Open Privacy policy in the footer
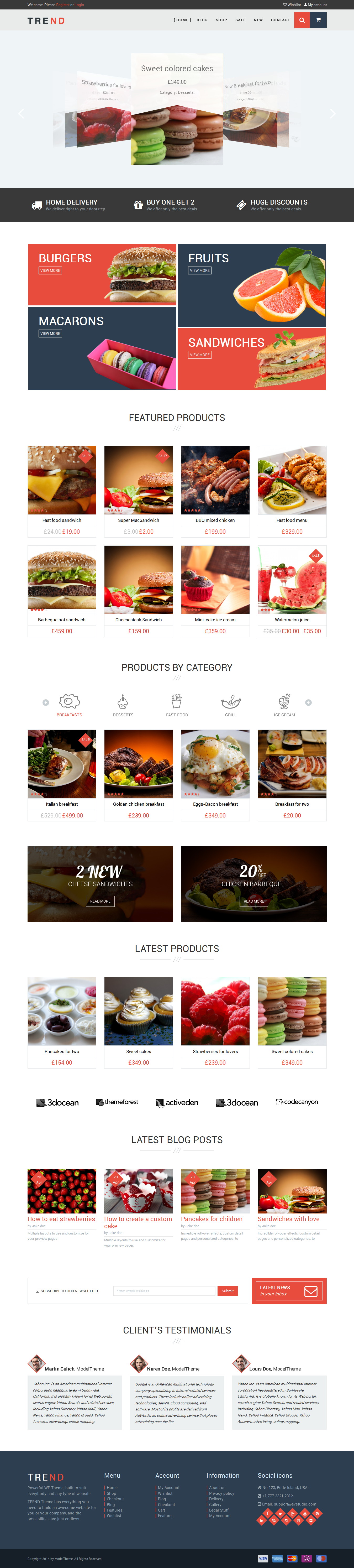354x1568 pixels. tap(221, 1493)
